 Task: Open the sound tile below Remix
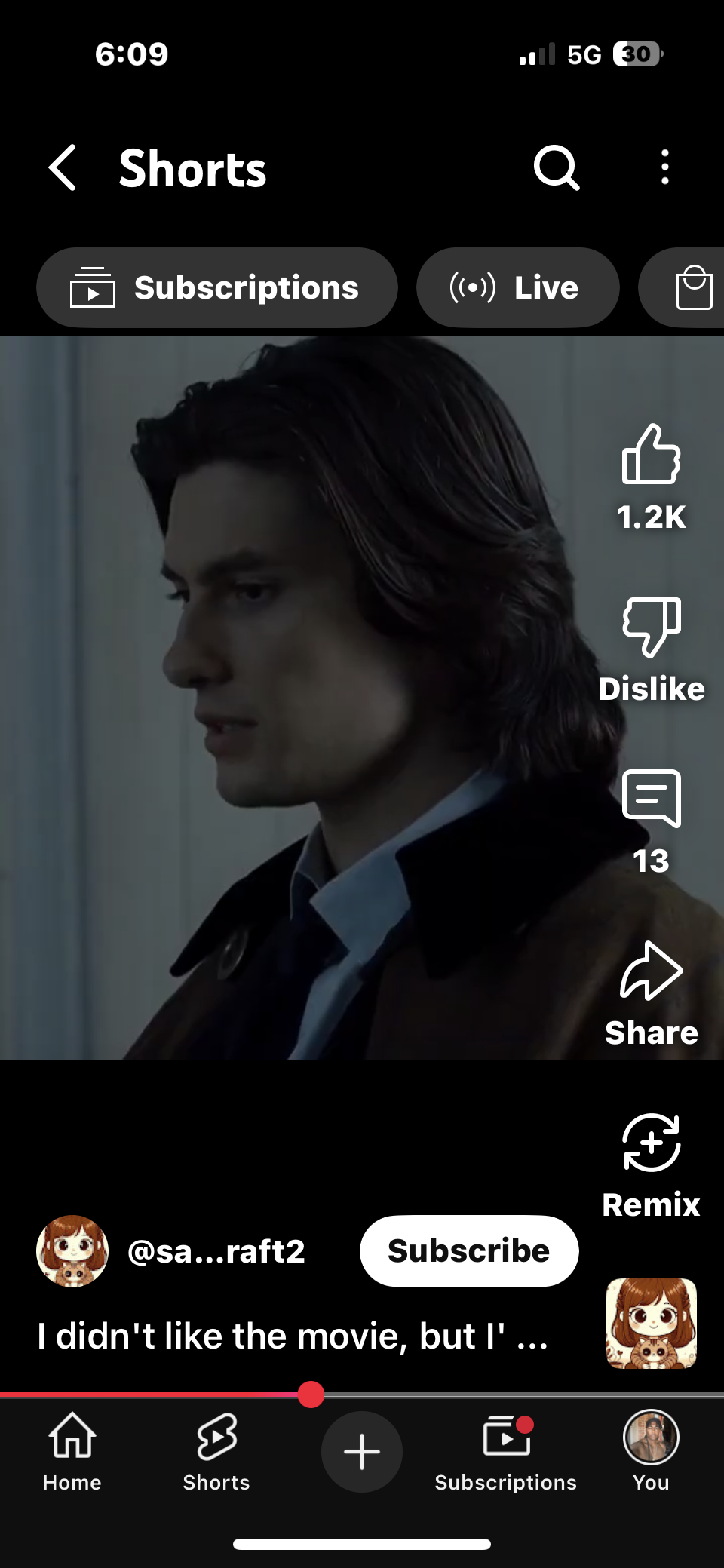tap(651, 1323)
